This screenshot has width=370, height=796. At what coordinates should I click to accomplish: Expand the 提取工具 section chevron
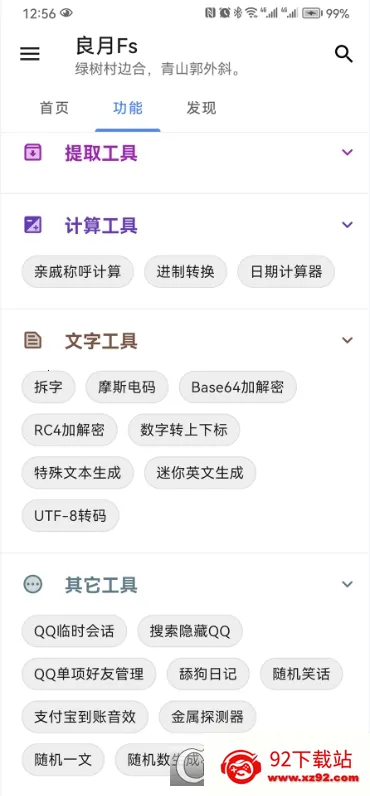[347, 152]
